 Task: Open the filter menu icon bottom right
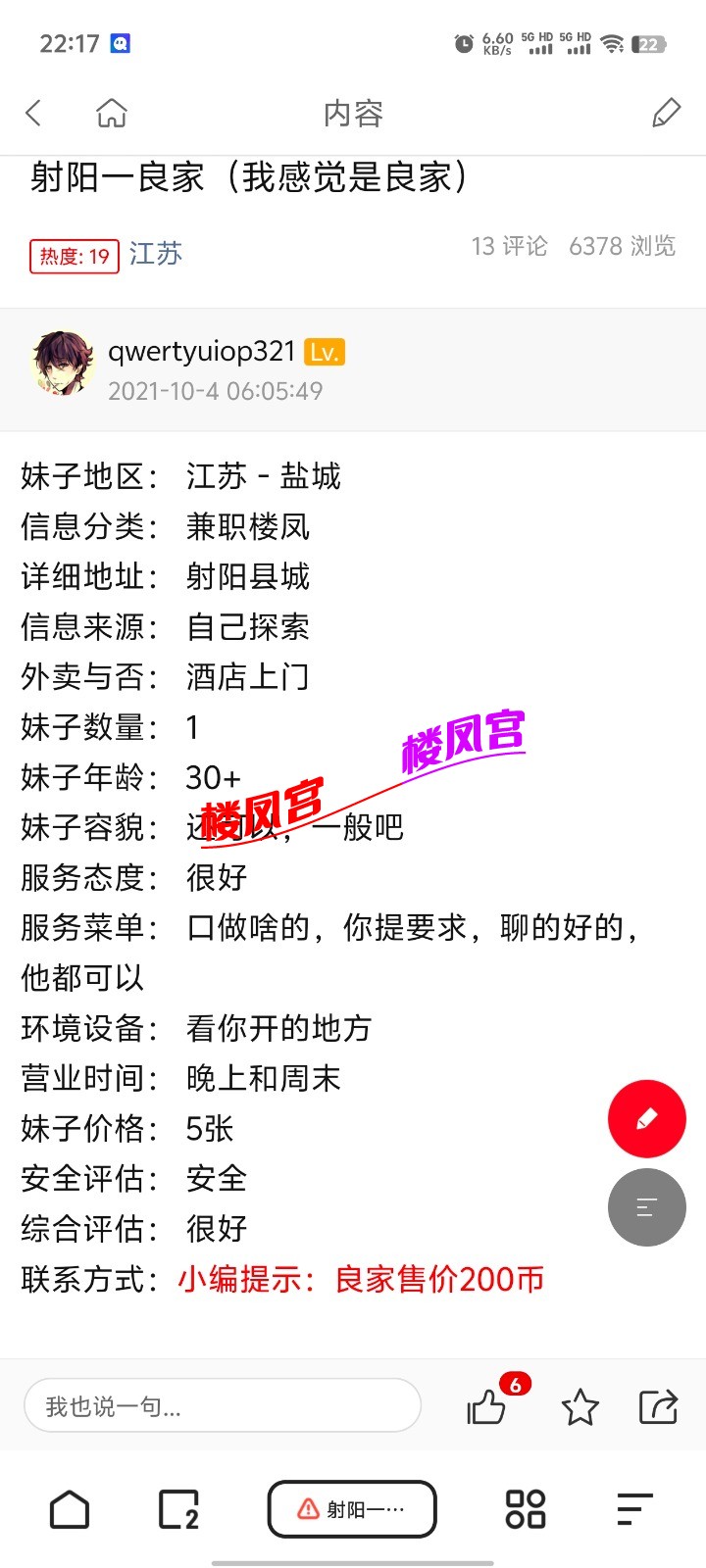pos(632,1509)
